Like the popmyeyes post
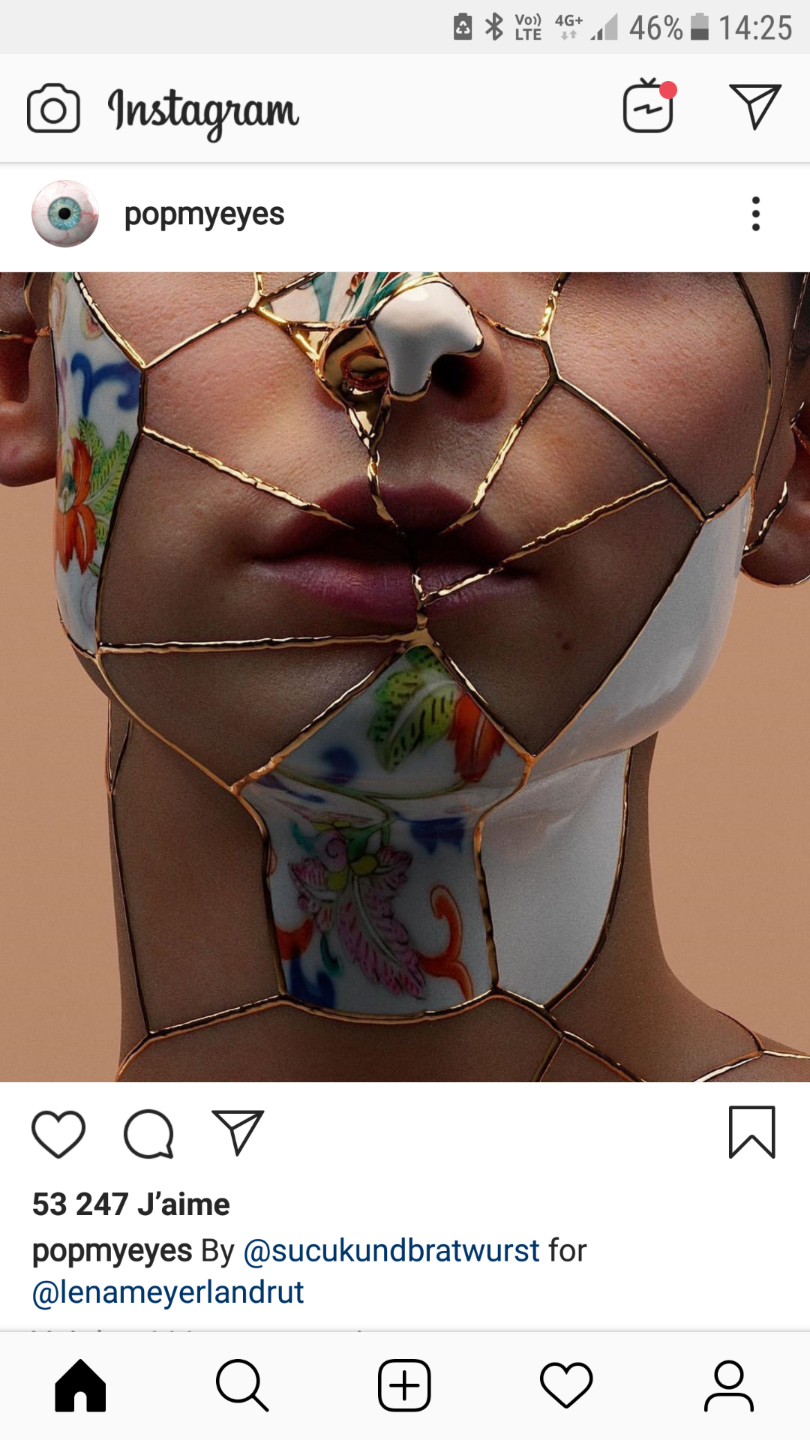The image size is (810, 1440). tap(59, 1134)
